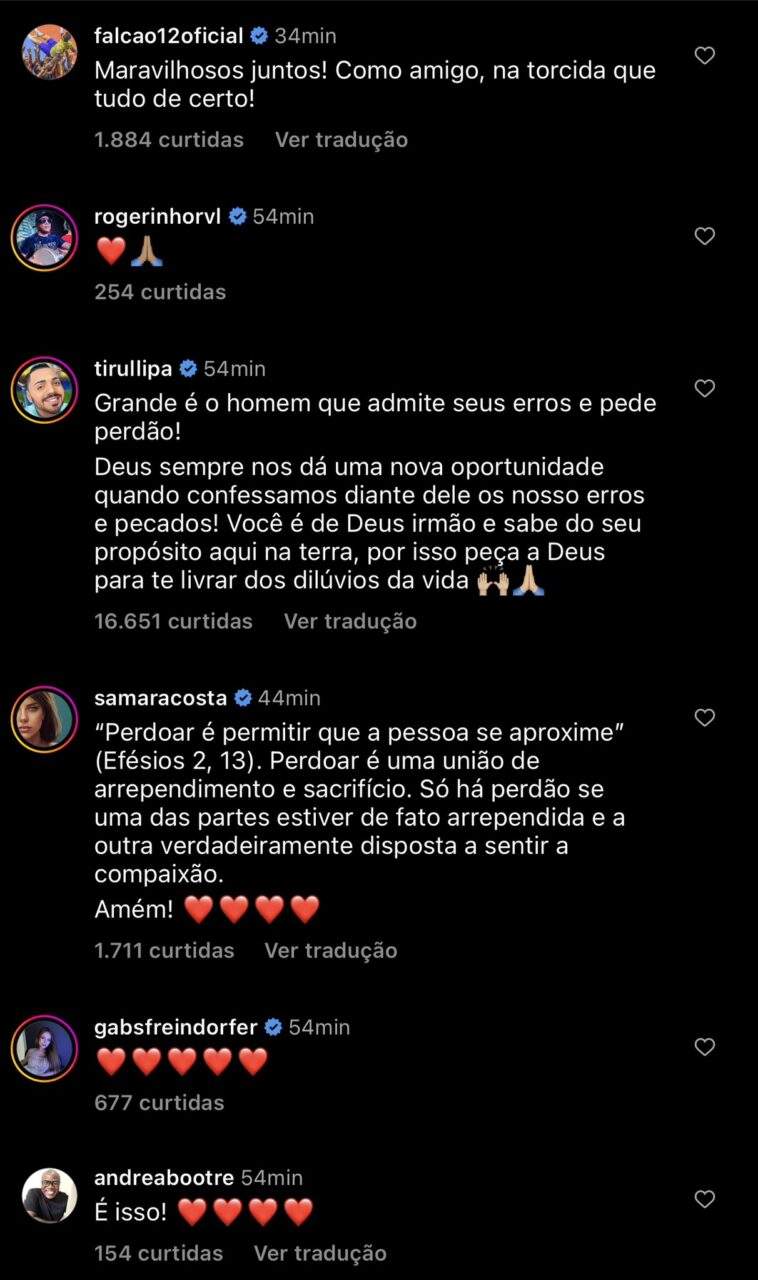Viewport: 758px width, 1280px height.
Task: Translate andreabootre's comment with Ver tradução
Action: tap(320, 1253)
